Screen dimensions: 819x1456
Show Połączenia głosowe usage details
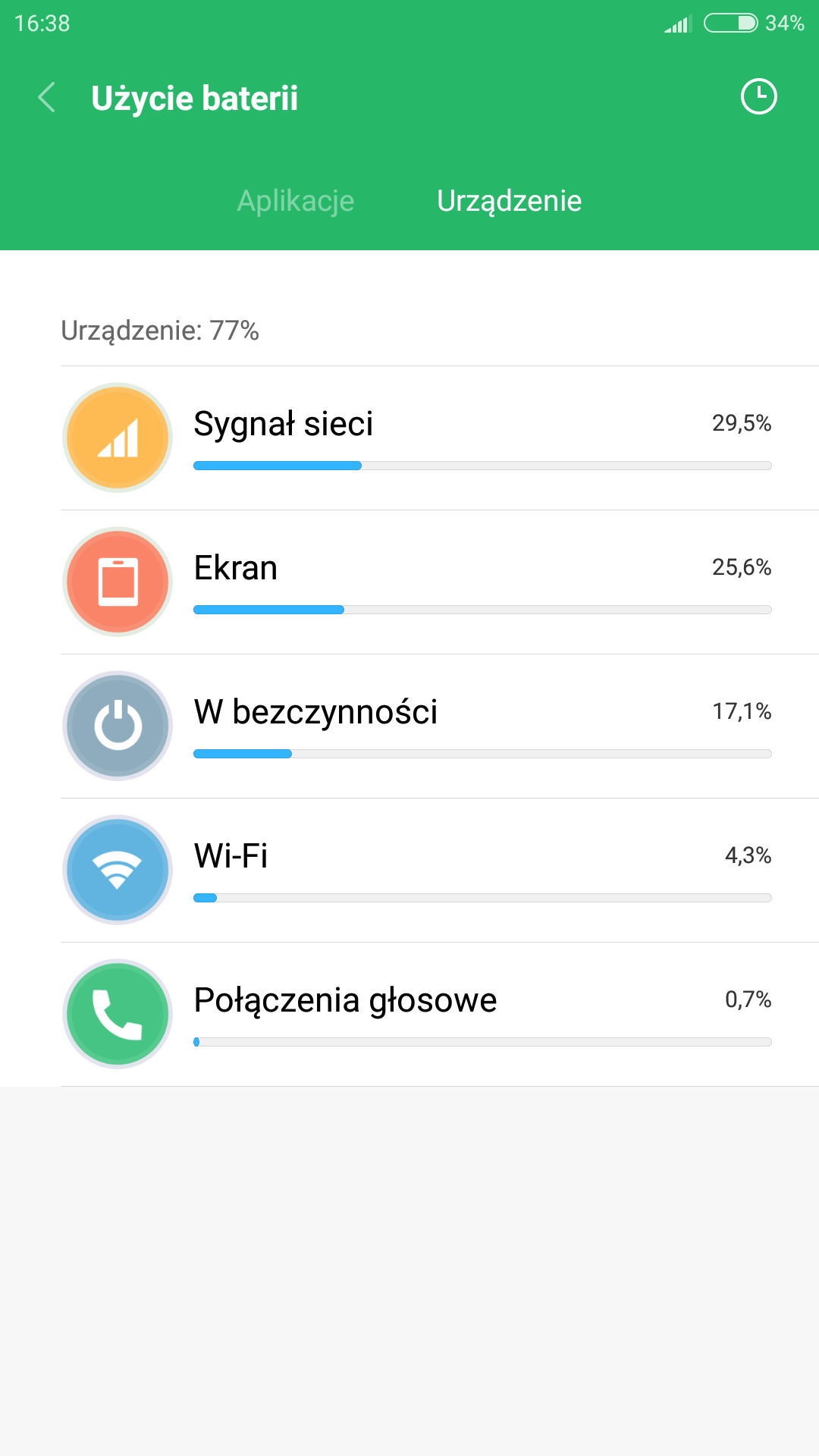click(440, 1015)
